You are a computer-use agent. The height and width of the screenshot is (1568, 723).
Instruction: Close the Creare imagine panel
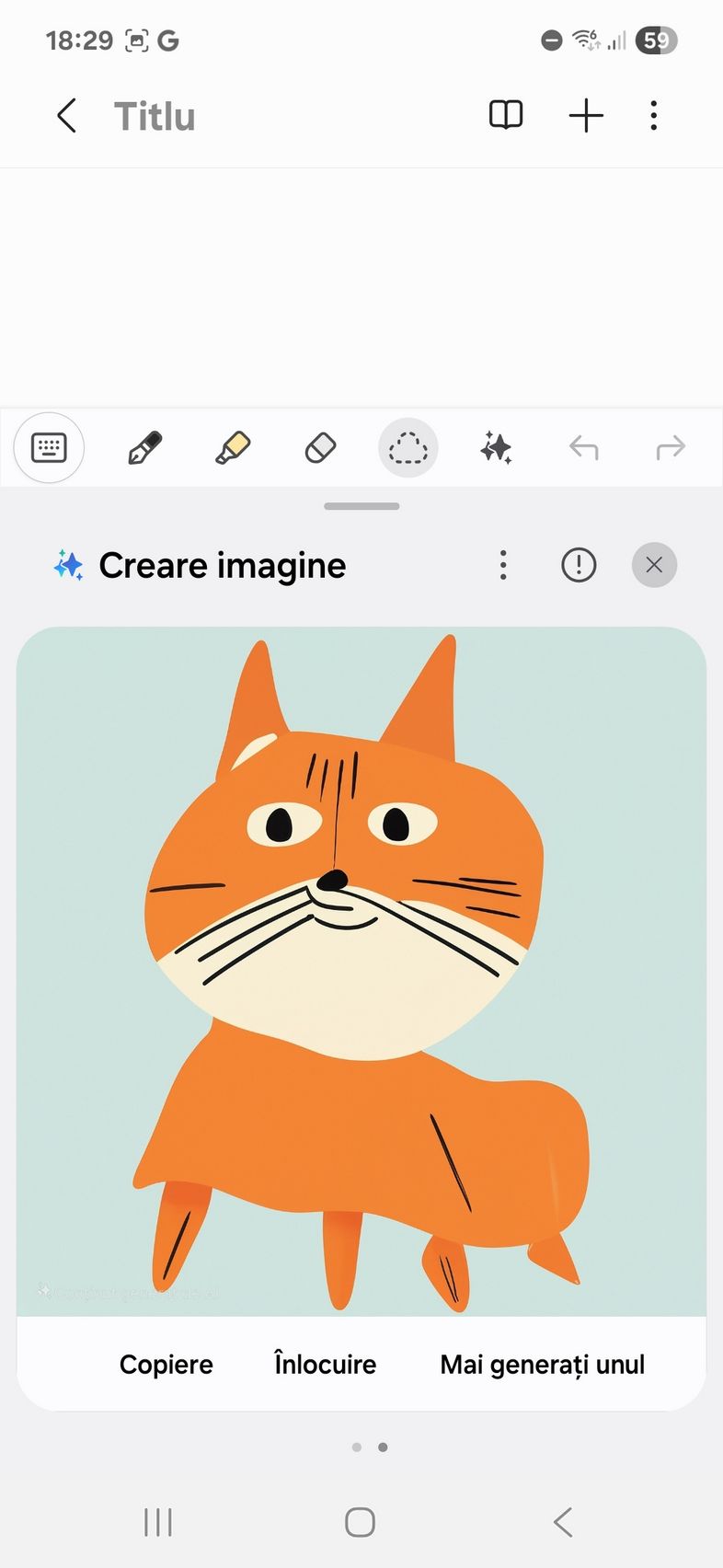coord(654,565)
